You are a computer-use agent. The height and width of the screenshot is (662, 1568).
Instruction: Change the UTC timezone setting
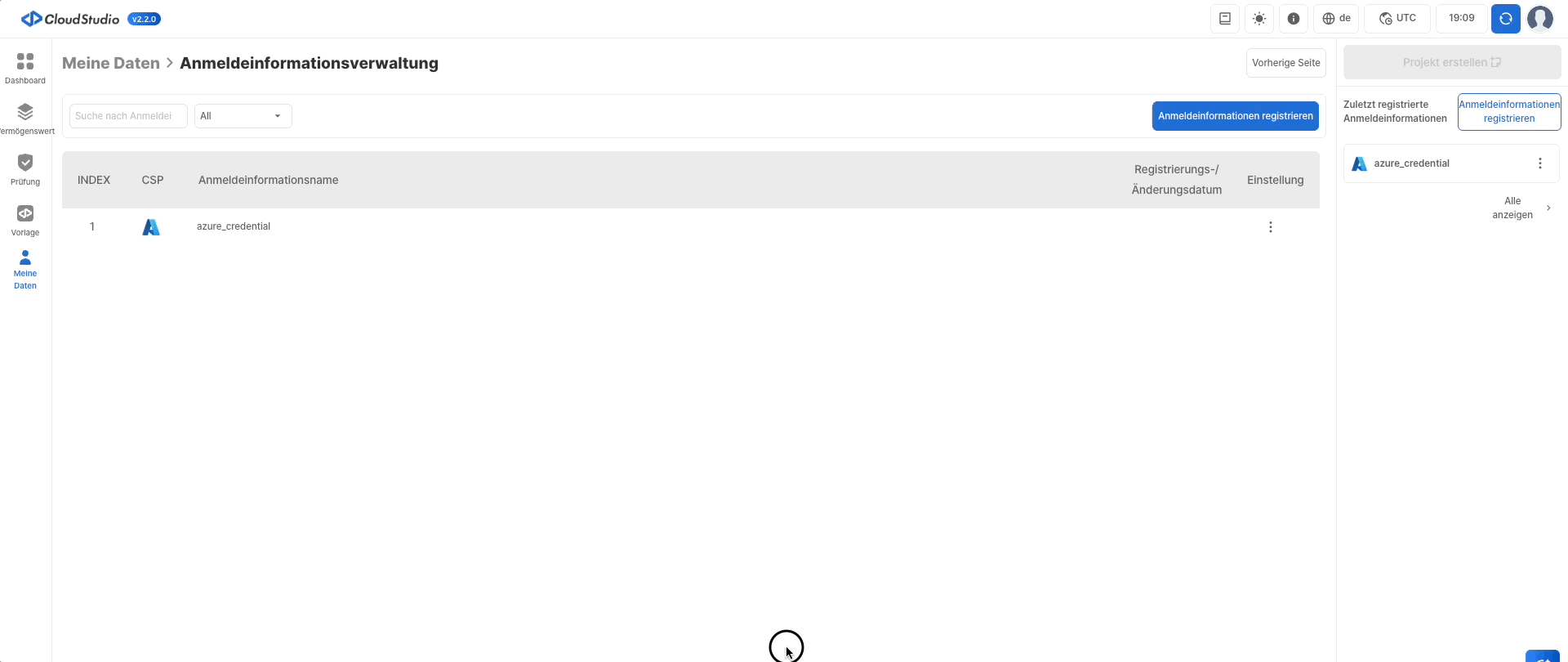coord(1396,19)
